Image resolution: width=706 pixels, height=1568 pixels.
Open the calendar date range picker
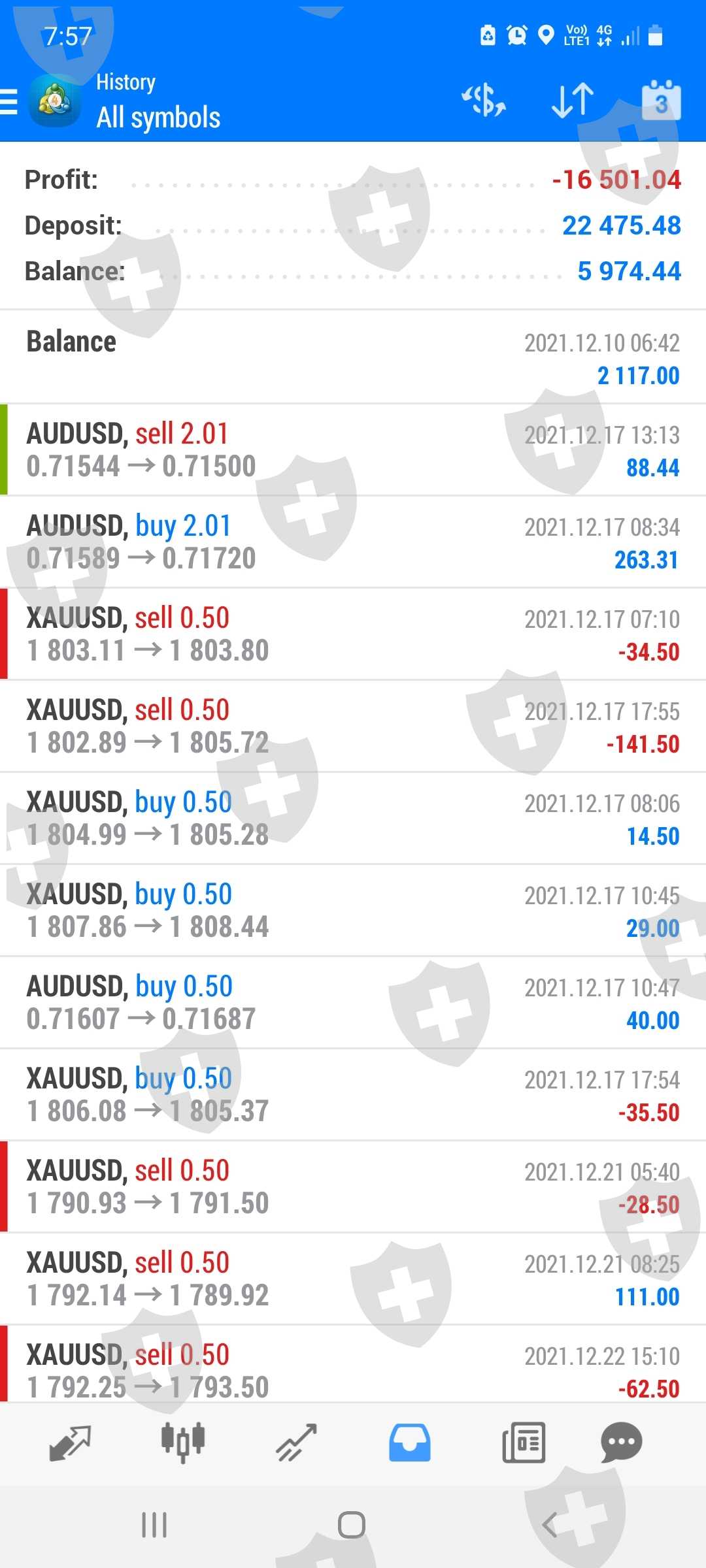[x=661, y=101]
